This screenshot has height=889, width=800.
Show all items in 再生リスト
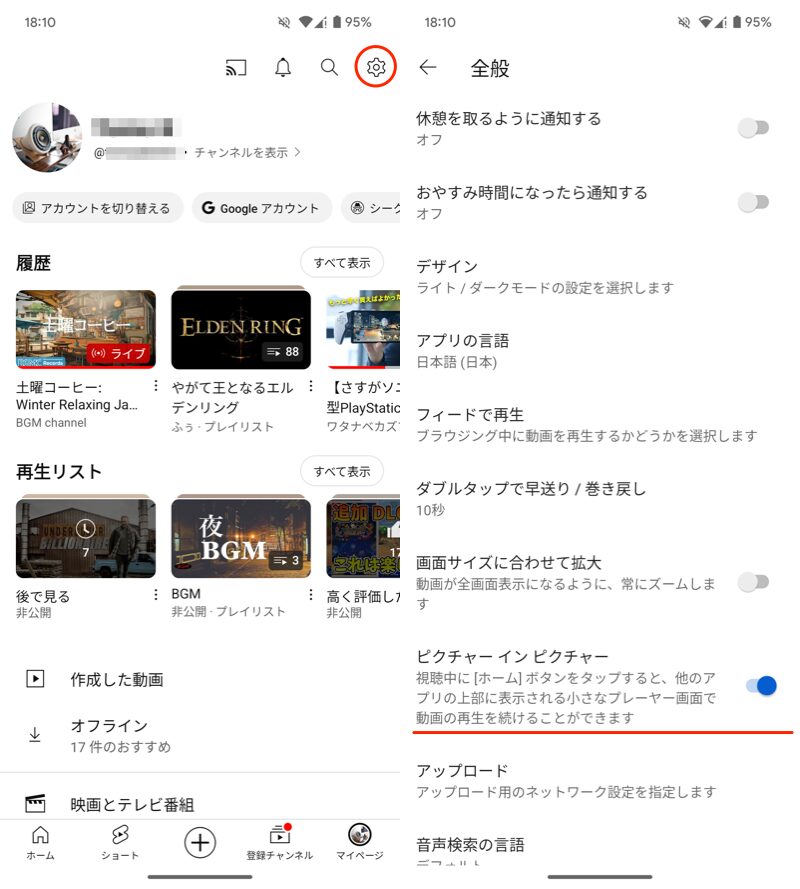click(x=341, y=471)
